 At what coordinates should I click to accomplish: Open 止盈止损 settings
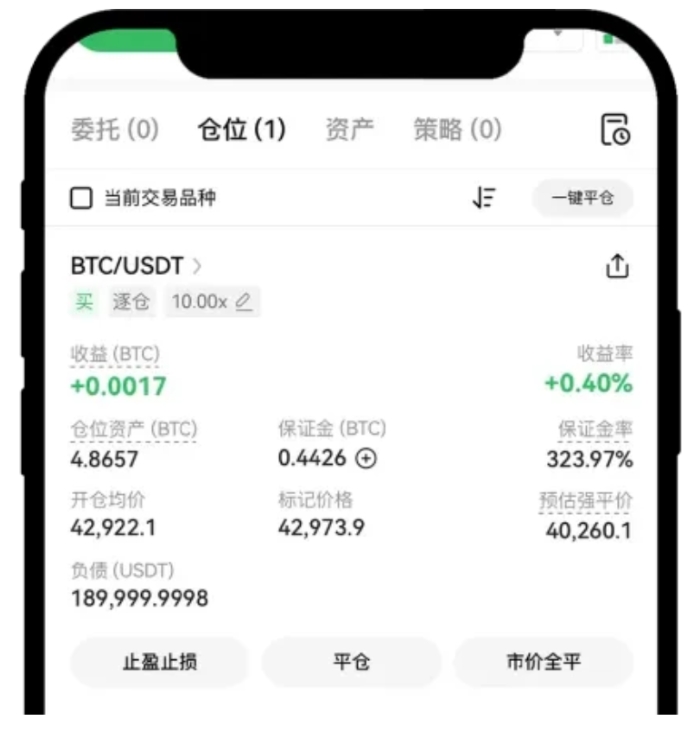click(159, 663)
